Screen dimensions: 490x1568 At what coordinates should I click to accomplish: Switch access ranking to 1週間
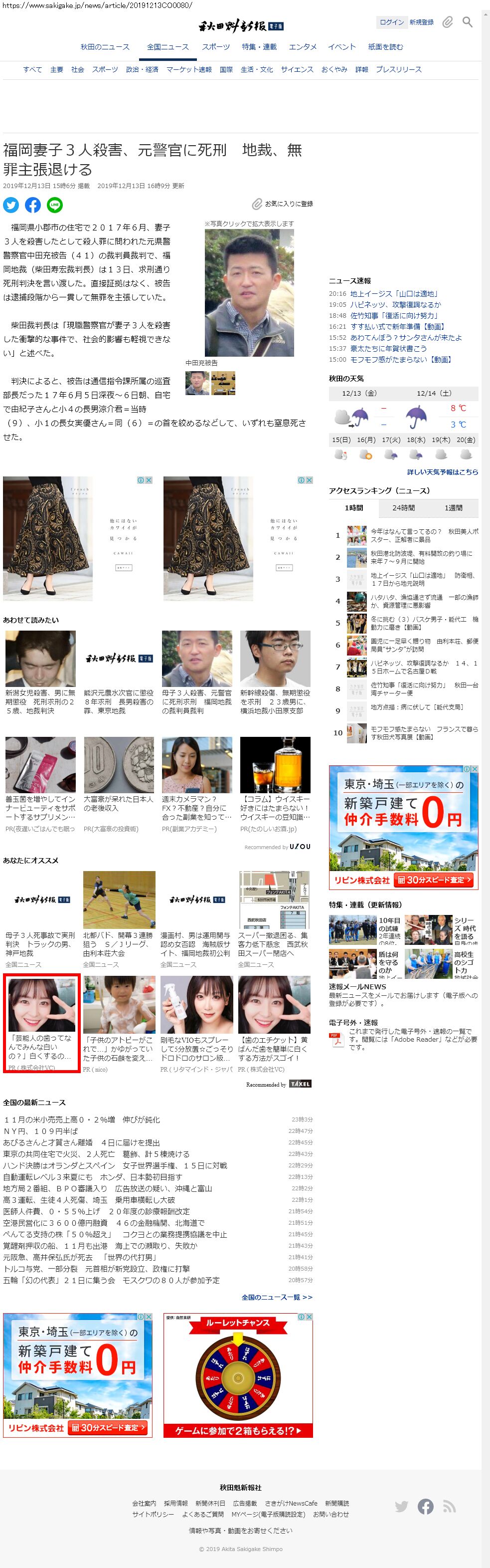click(x=453, y=508)
